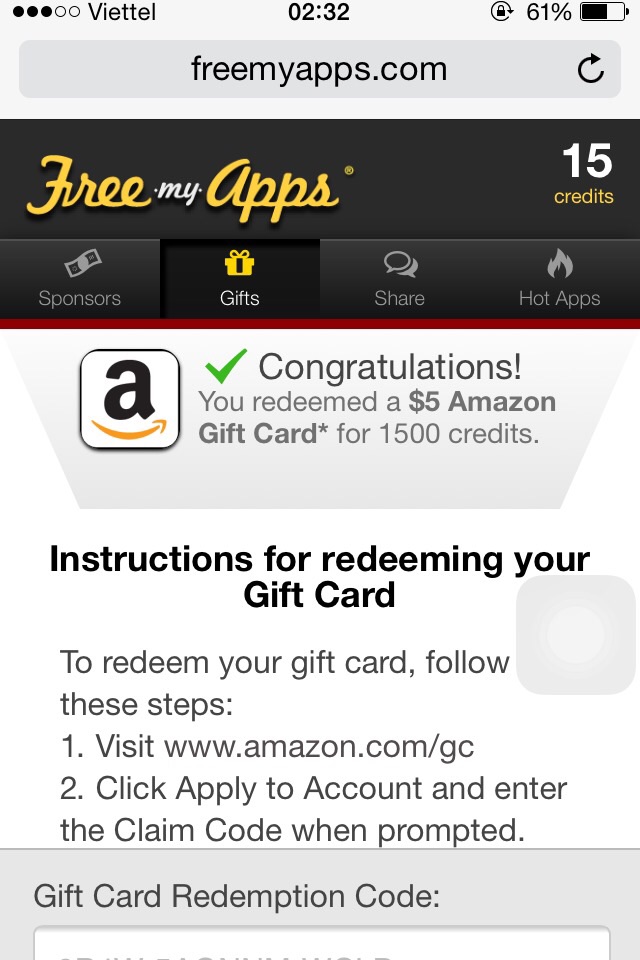Image resolution: width=640 pixels, height=960 pixels.
Task: Switch to the Sponsors tab
Action: (79, 279)
